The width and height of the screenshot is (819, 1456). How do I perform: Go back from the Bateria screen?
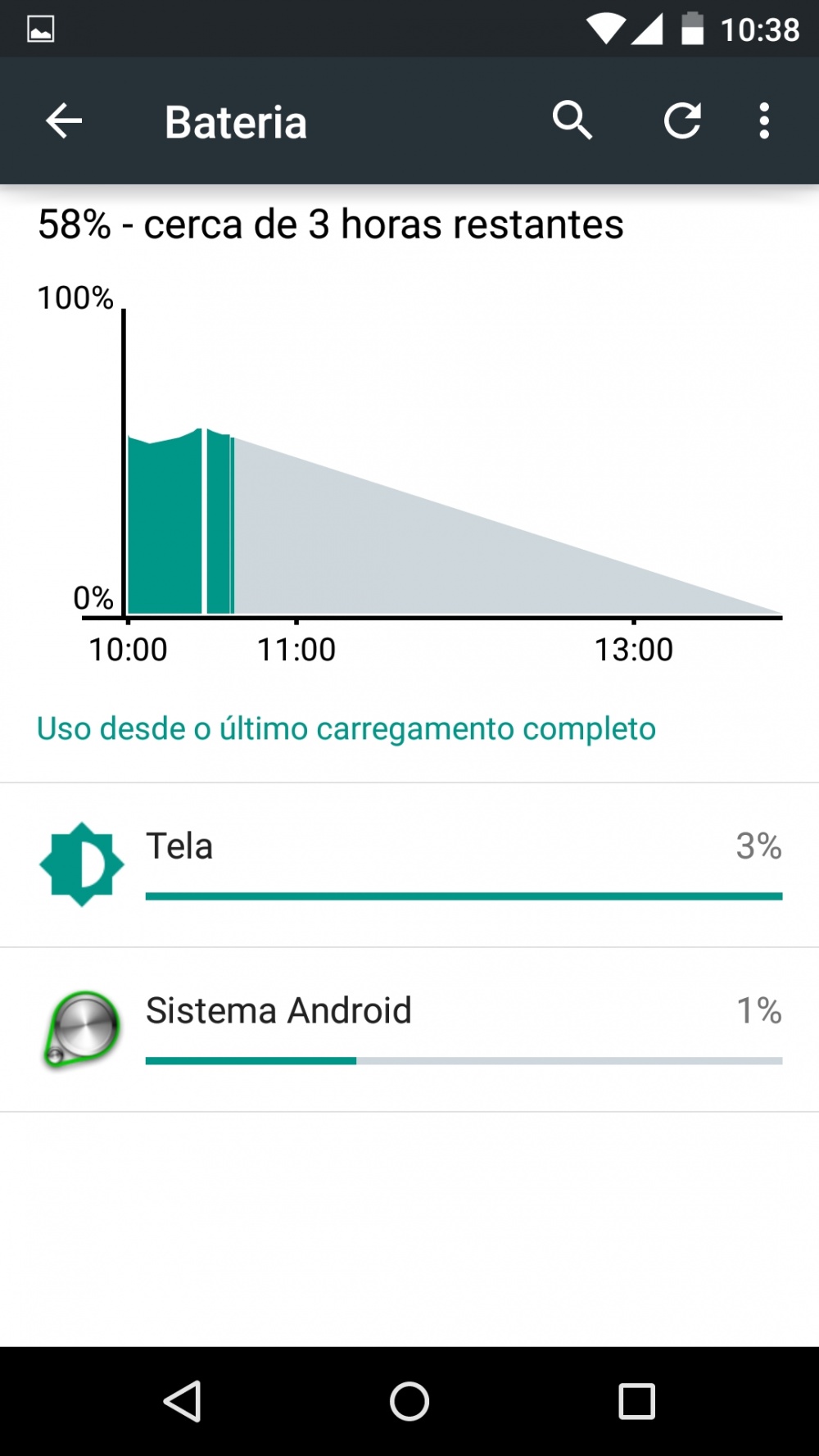click(x=64, y=121)
